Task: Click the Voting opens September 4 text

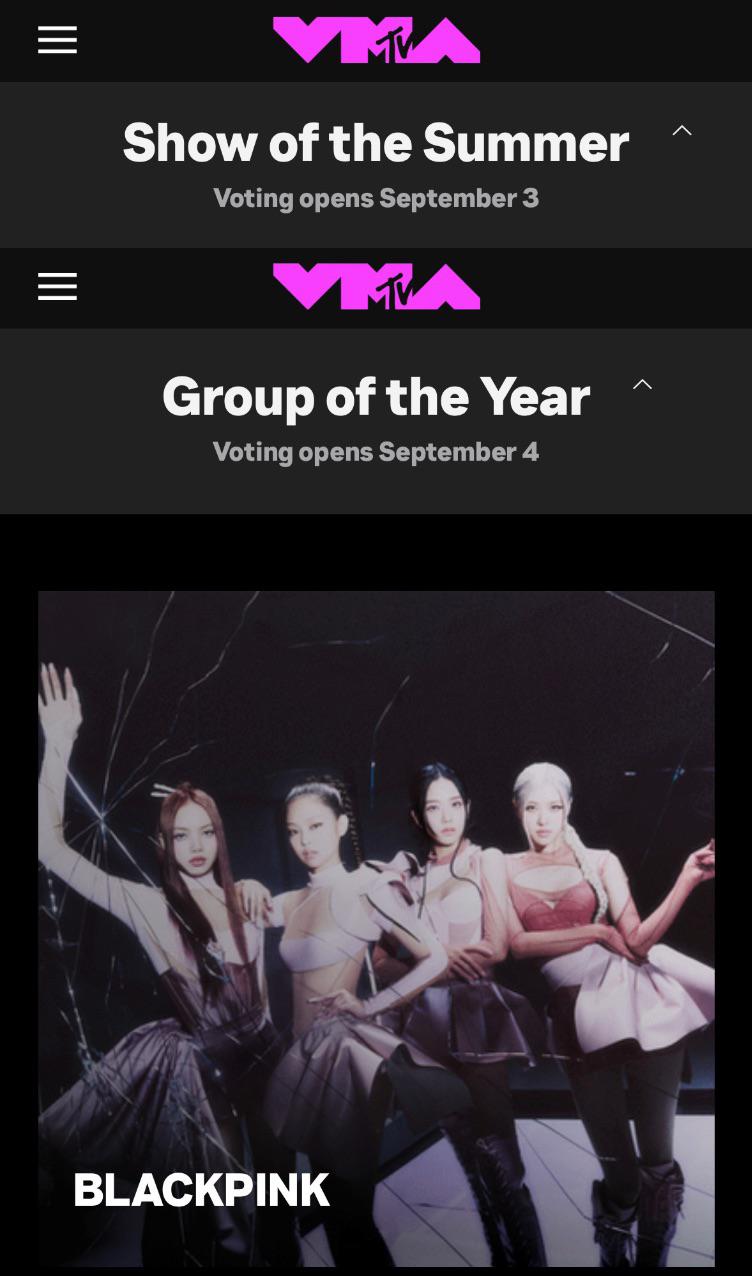Action: click(376, 452)
